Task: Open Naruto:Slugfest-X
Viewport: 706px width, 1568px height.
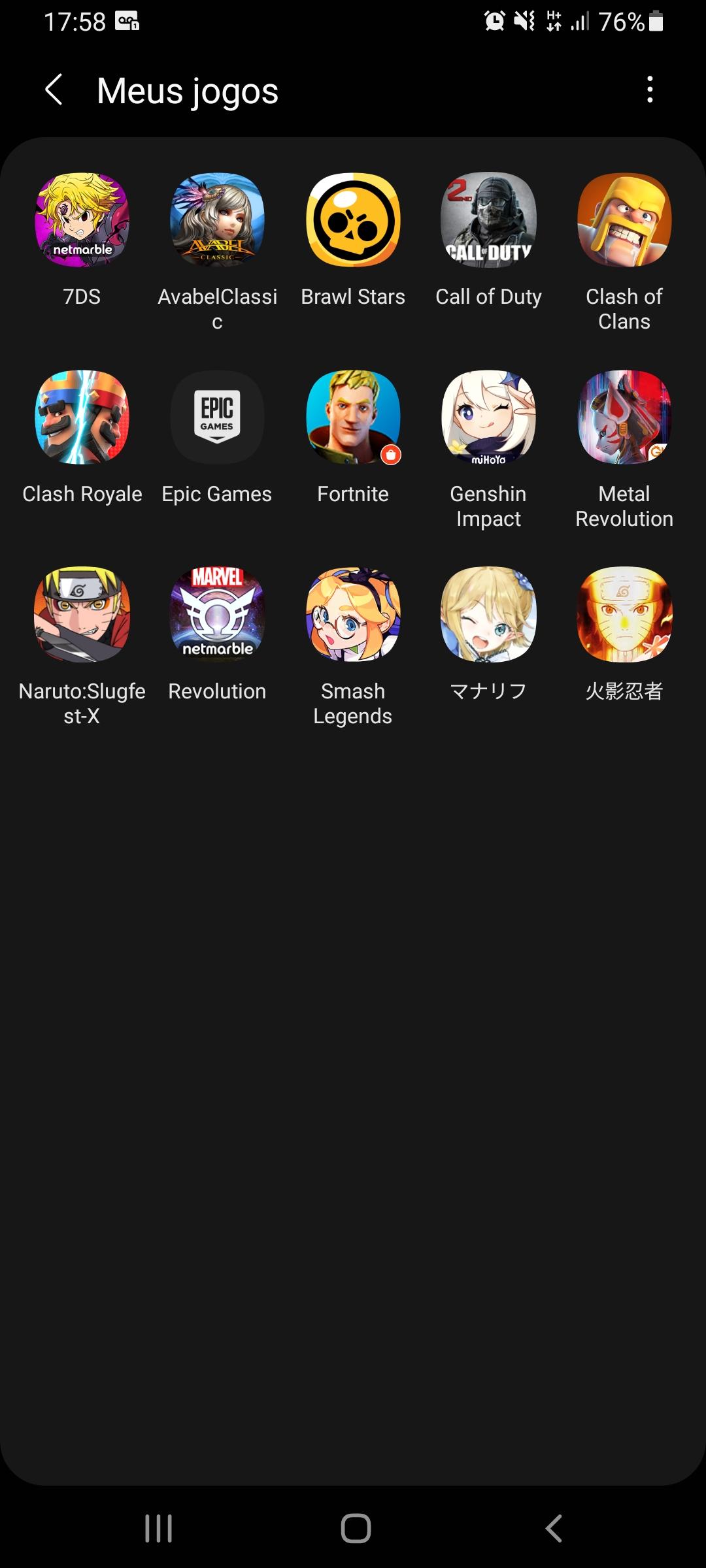Action: coord(81,615)
